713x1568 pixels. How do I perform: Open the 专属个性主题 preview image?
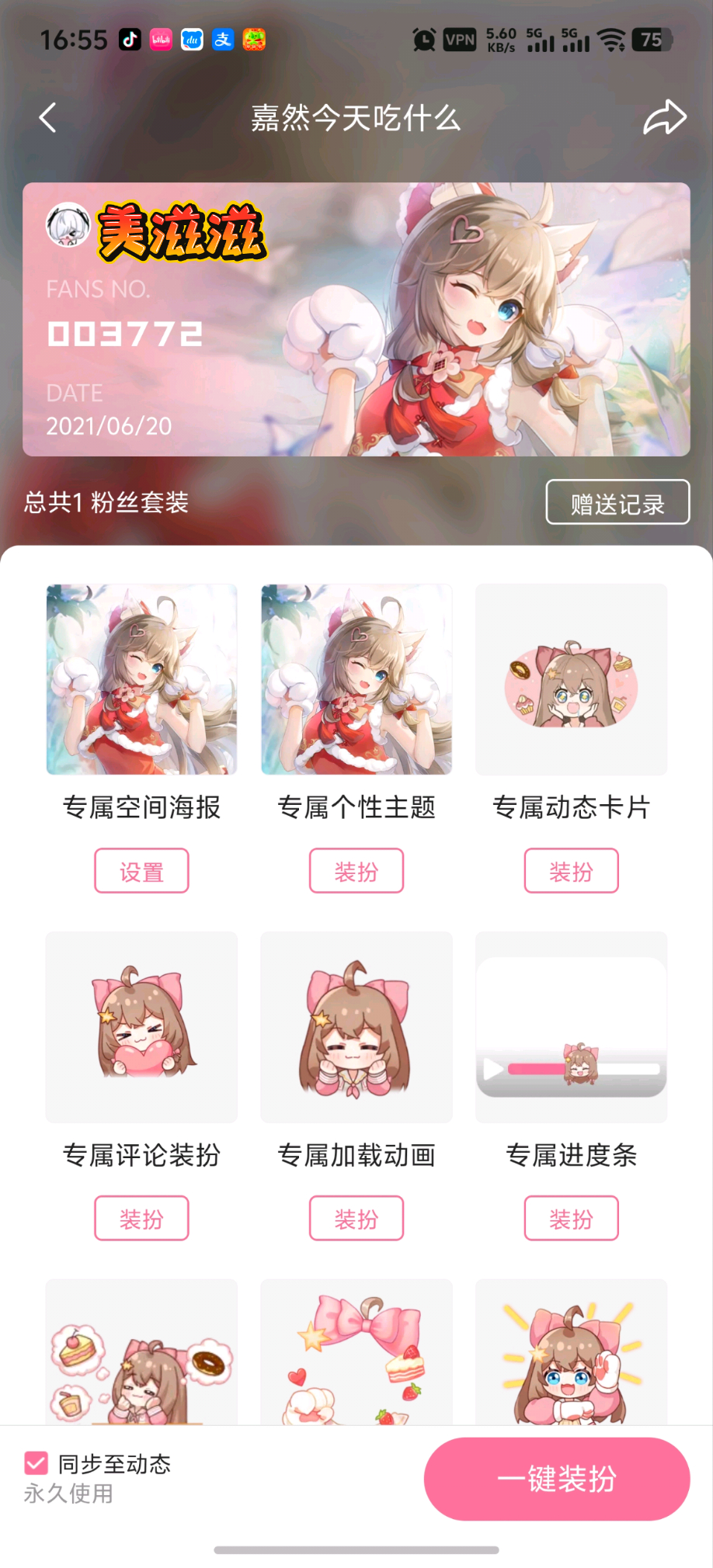[x=356, y=679]
